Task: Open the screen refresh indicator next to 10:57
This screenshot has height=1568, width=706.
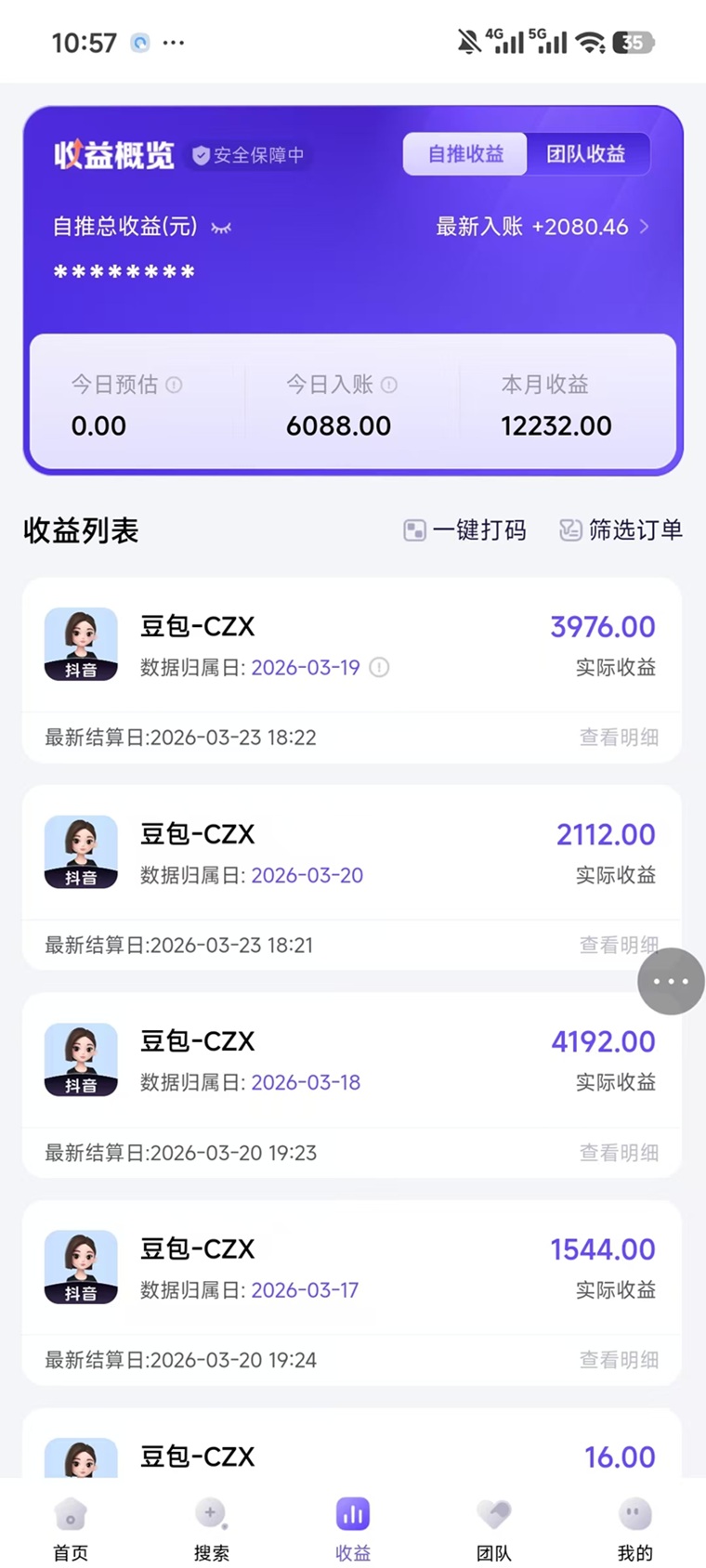Action: 139,42
